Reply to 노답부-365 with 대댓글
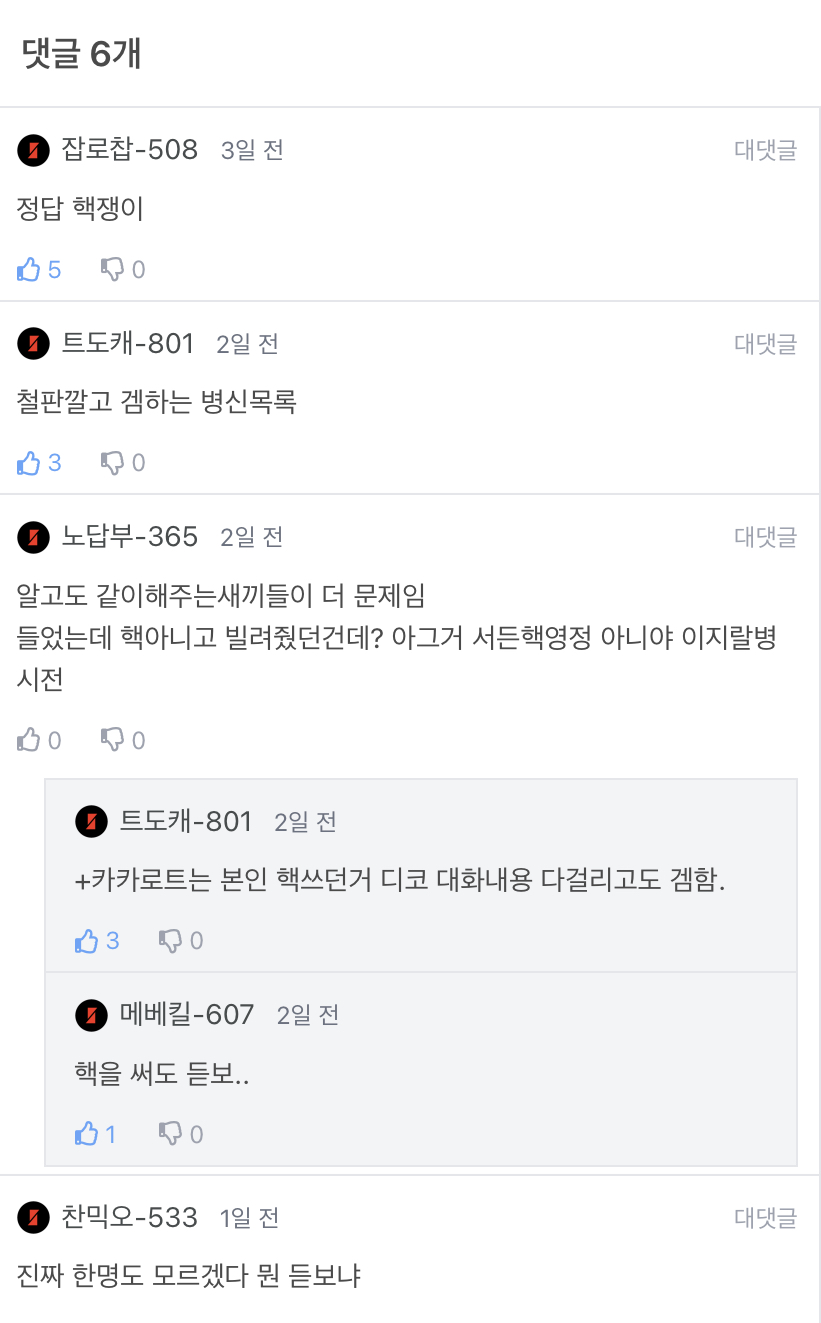The image size is (821, 1323). click(765, 537)
